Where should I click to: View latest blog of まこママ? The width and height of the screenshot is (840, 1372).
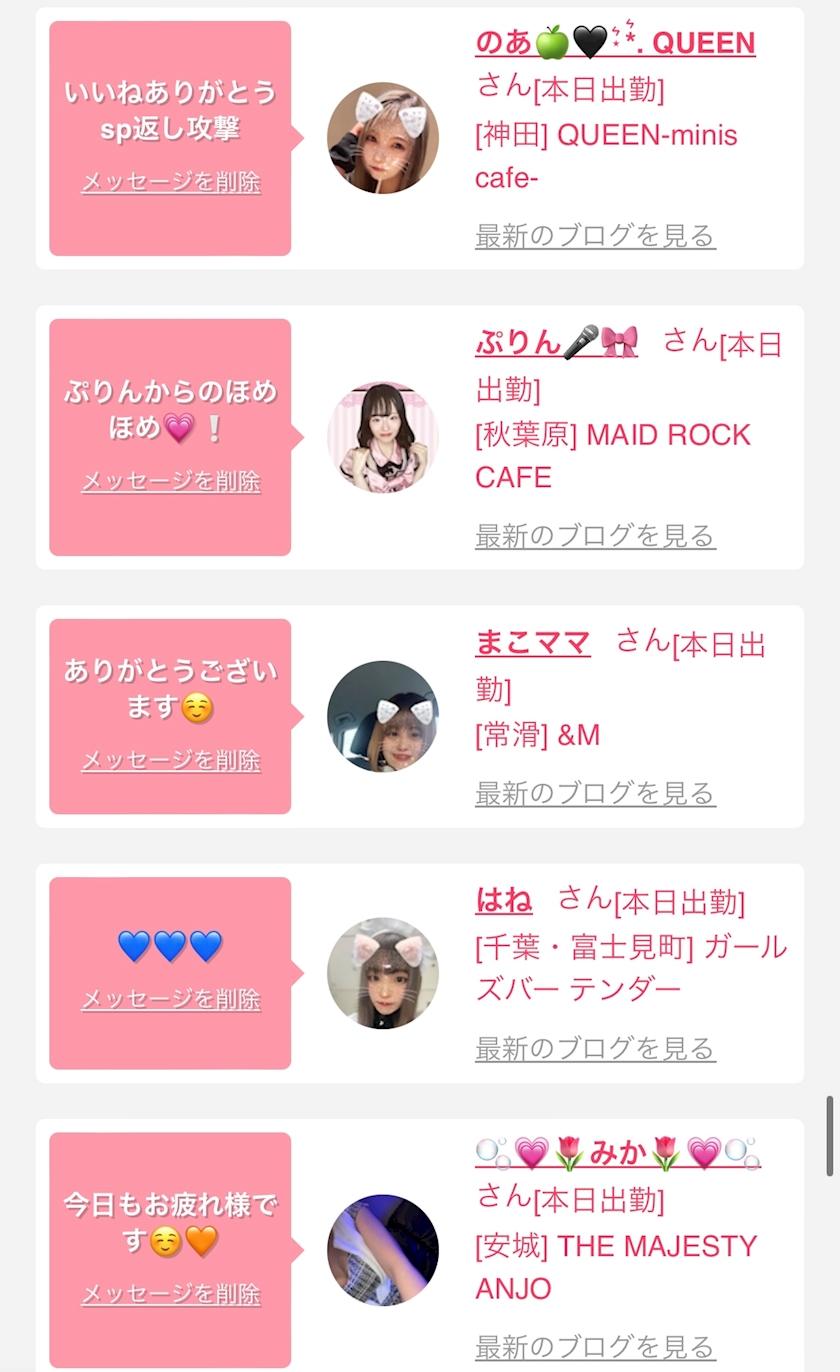(595, 794)
